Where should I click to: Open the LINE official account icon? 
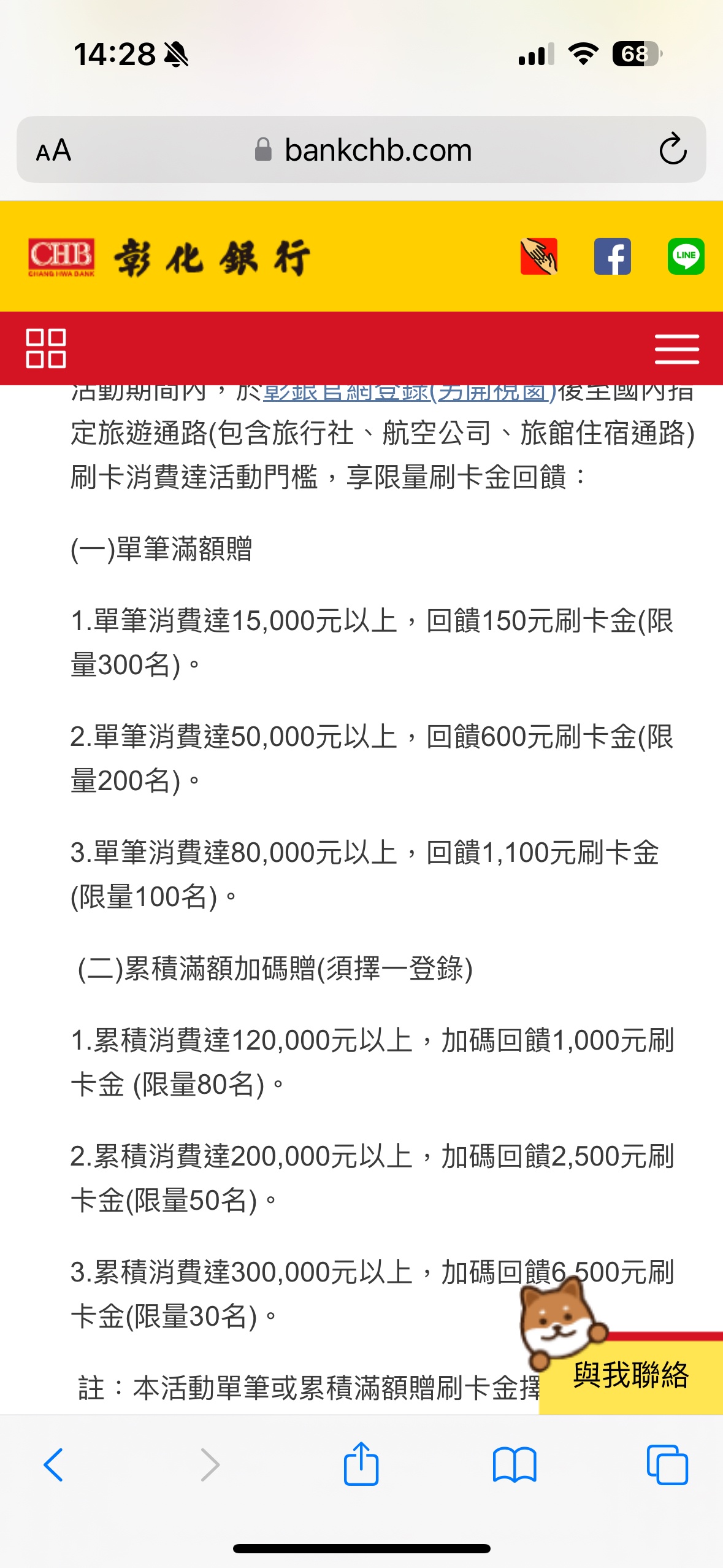click(686, 256)
